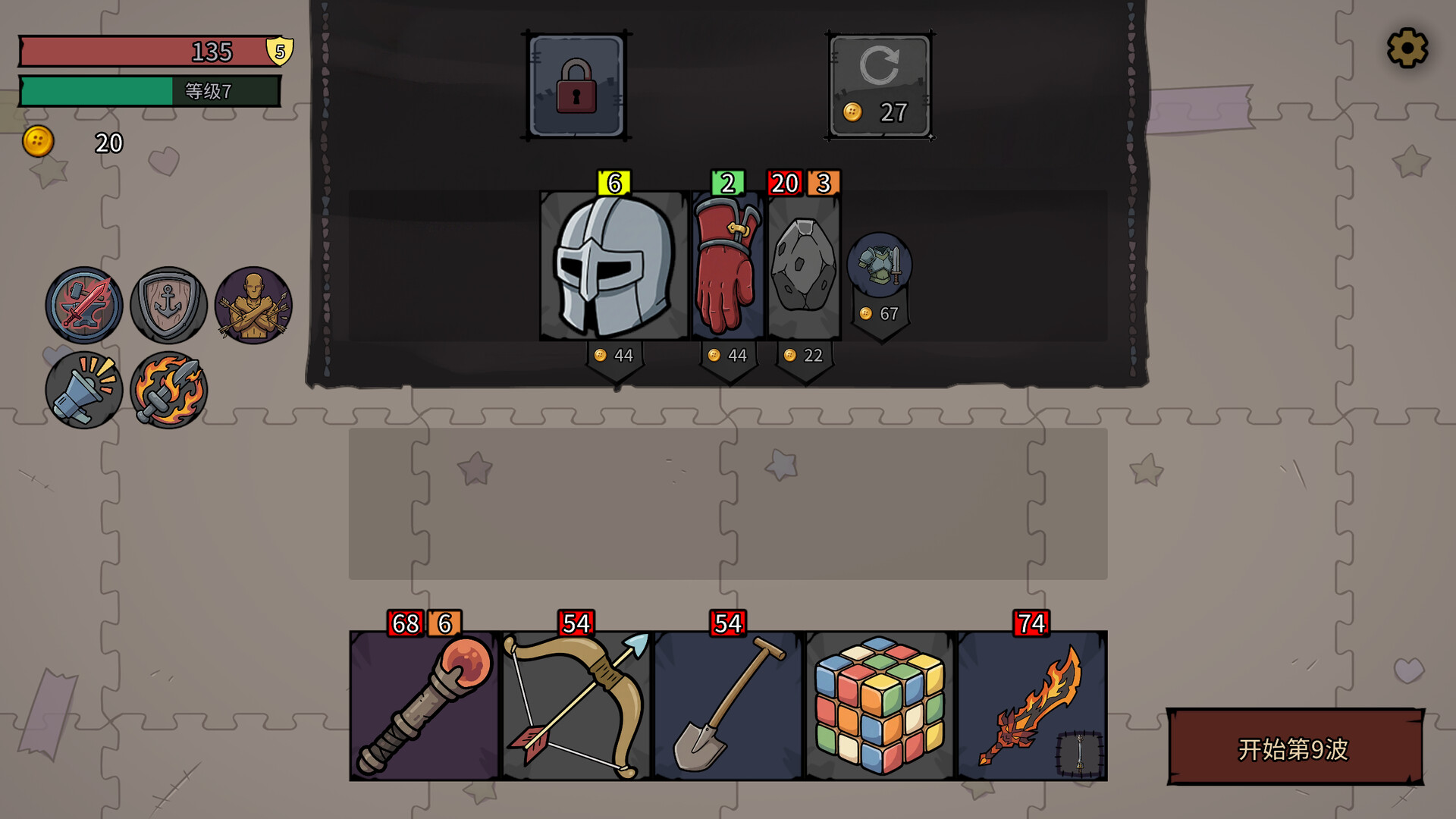Buy the armor and sword skill for 67 coins
The height and width of the screenshot is (819, 1456).
(x=880, y=265)
